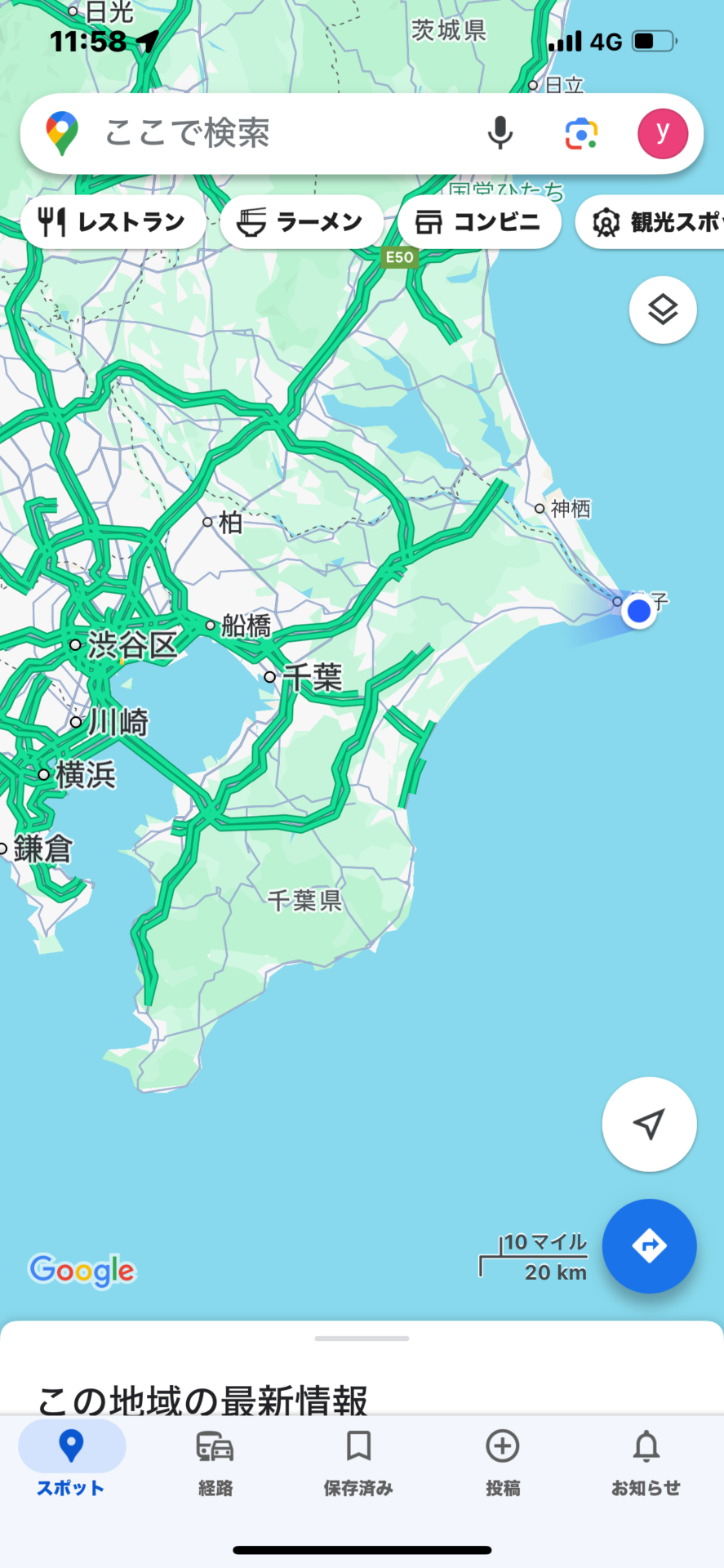Select the レストラン chip
Image resolution: width=724 pixels, height=1568 pixels.
pyautogui.click(x=113, y=222)
